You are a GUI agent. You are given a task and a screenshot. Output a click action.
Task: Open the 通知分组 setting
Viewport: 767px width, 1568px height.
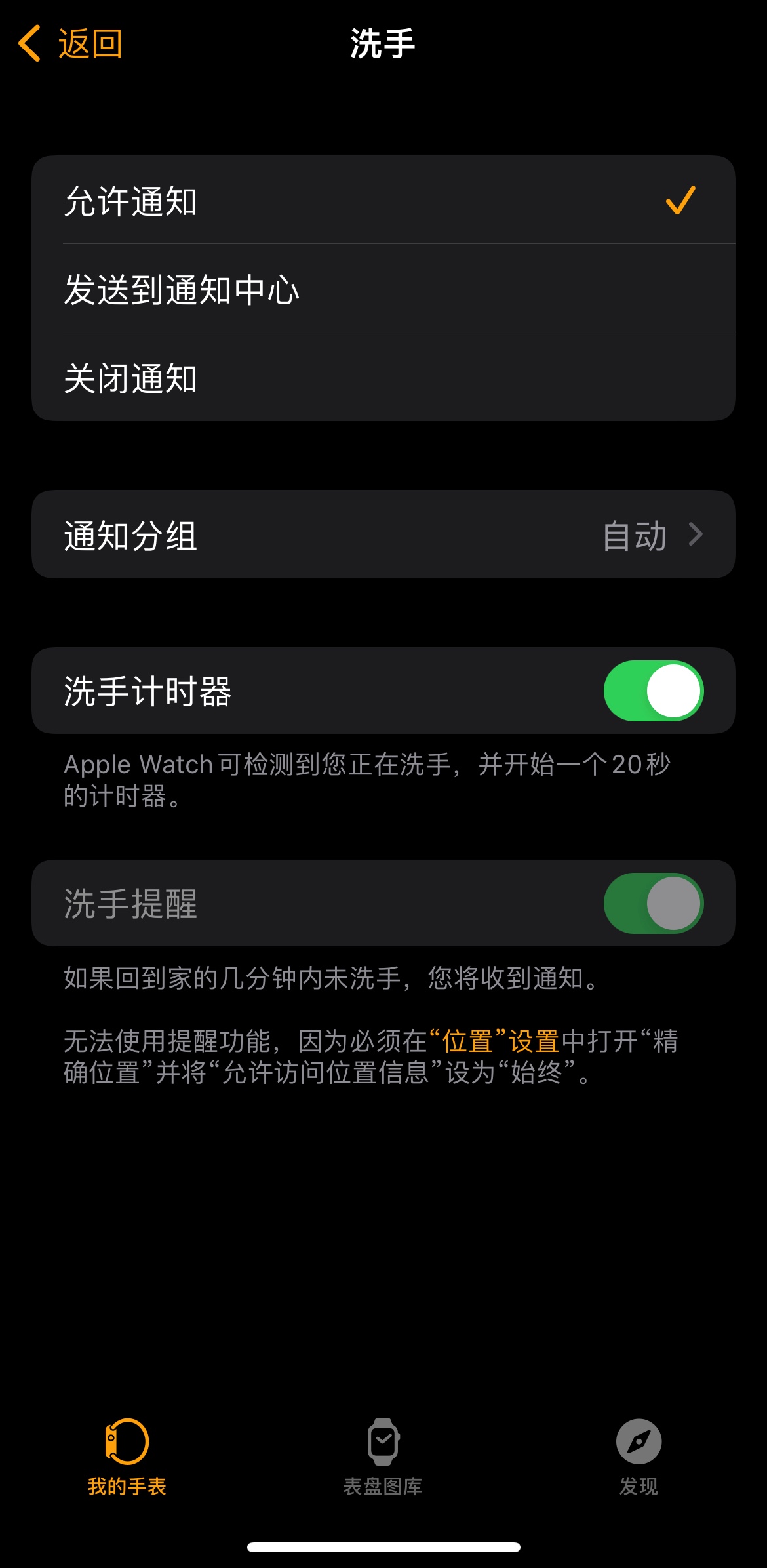tap(383, 534)
